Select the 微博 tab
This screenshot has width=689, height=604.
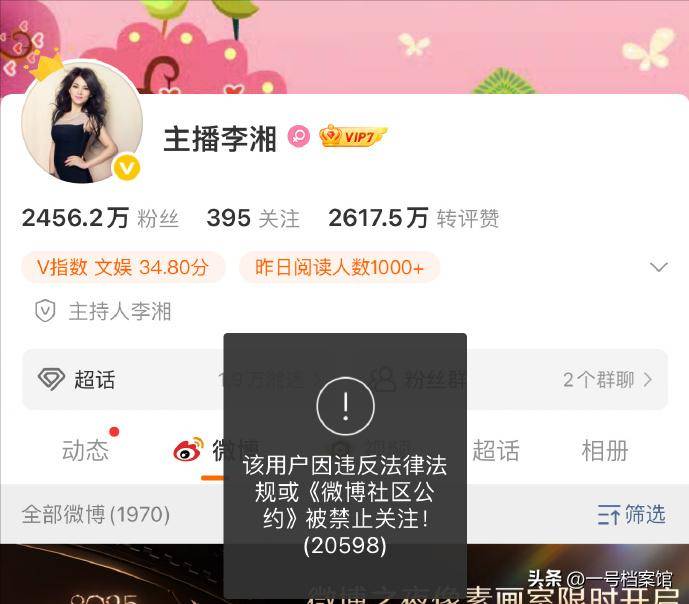point(218,450)
